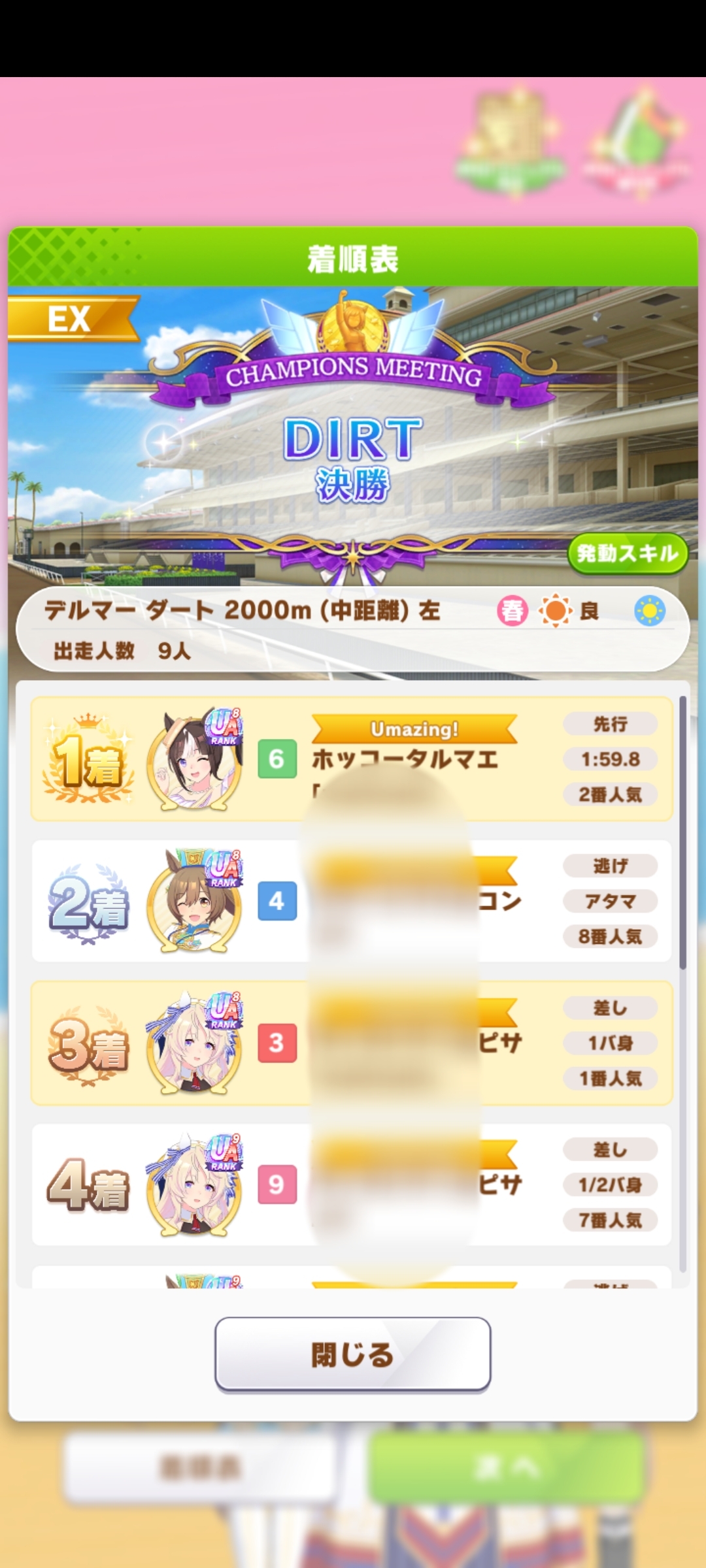View the 3着 result row with 1番人気
Viewport: 706px width, 1568px height.
pyautogui.click(x=352, y=1043)
